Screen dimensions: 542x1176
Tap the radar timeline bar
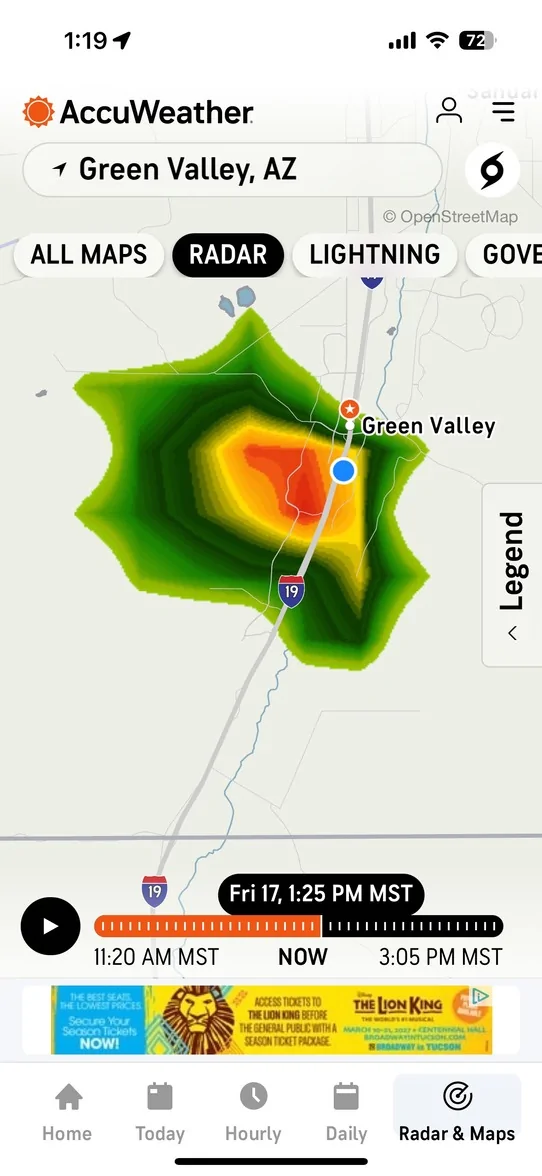(298, 926)
